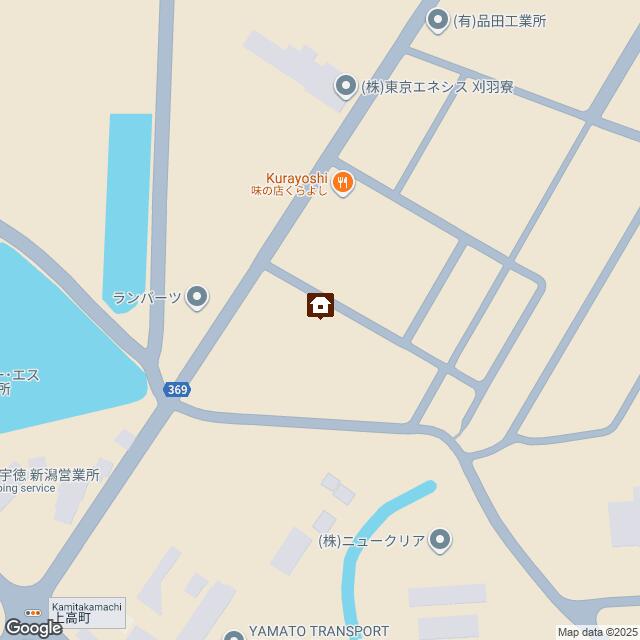The height and width of the screenshot is (640, 640).
Task: Tap the (有)品田工業所 place pin
Action: [437, 19]
